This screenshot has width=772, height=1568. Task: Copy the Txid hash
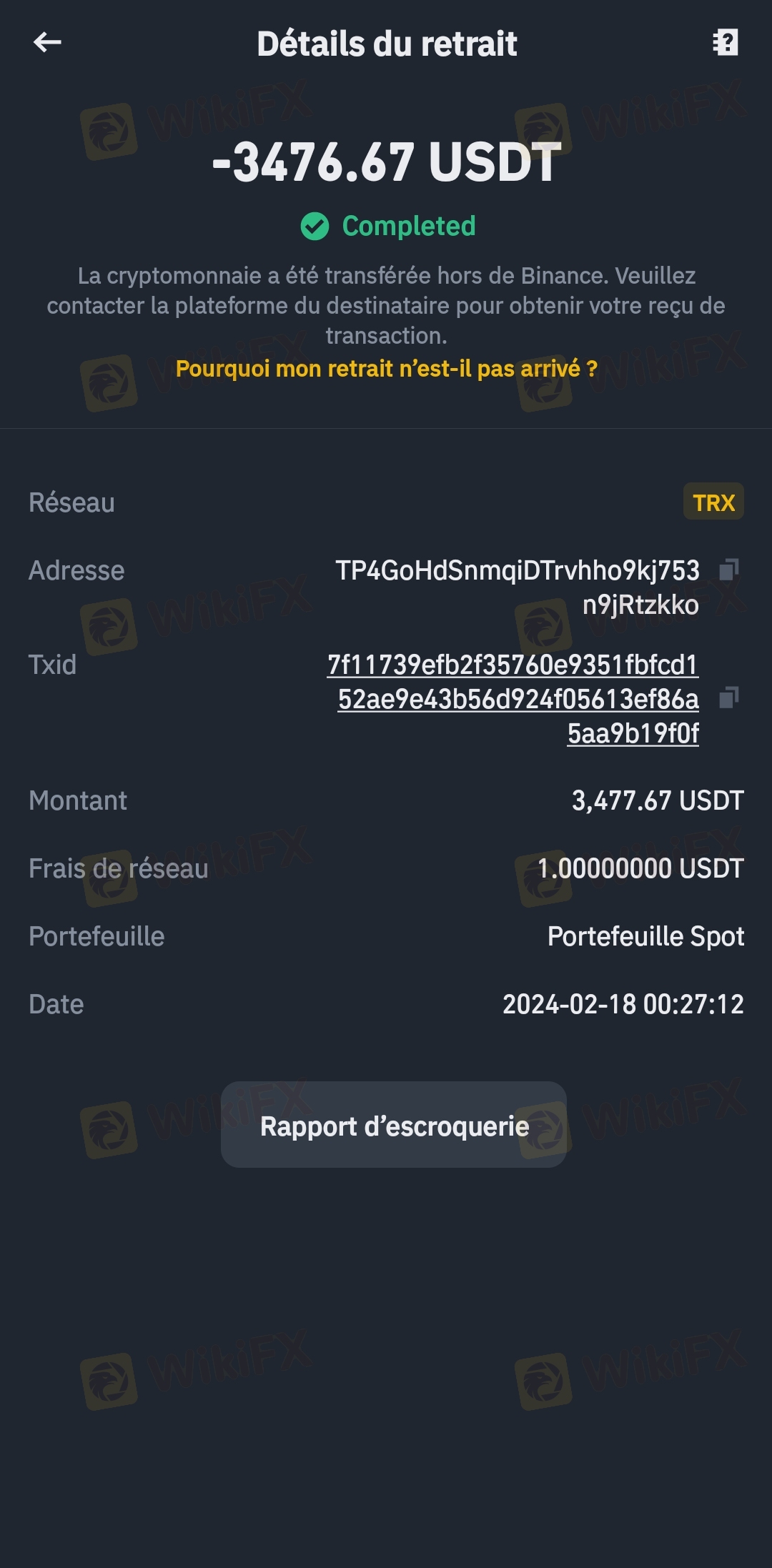(728, 697)
